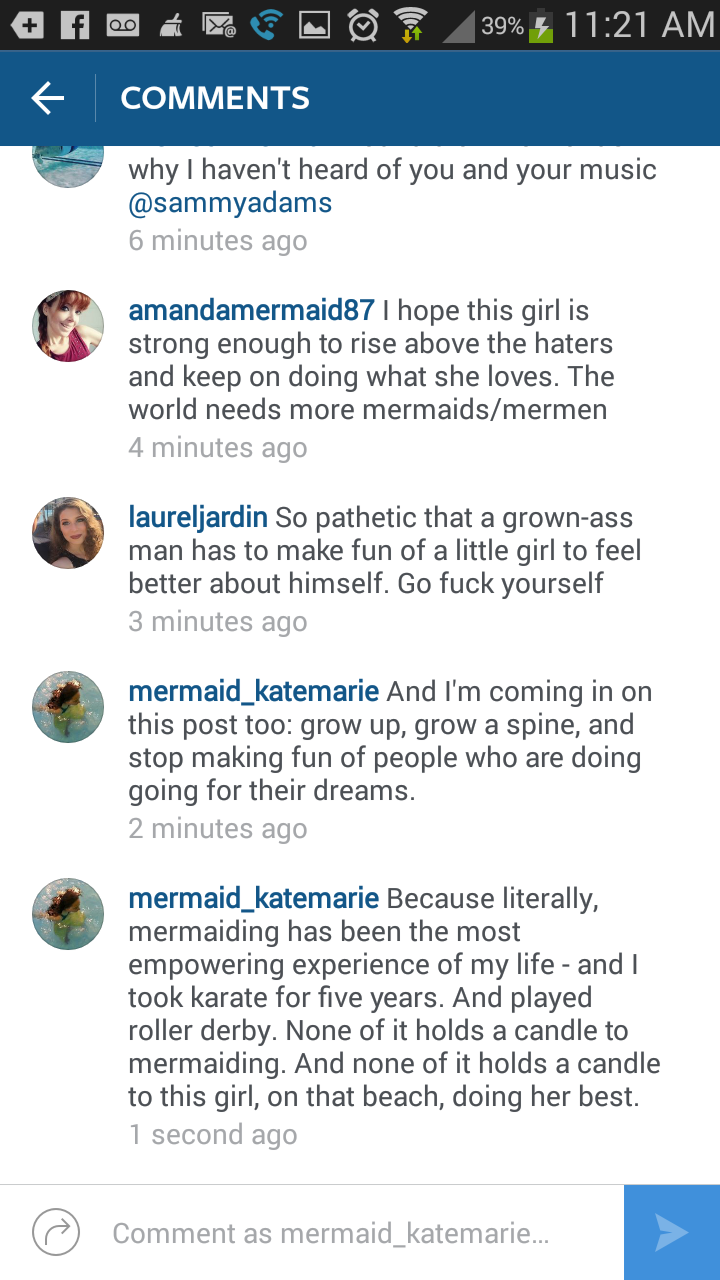Image resolution: width=720 pixels, height=1280 pixels.
Task: View amandamermaid87's profile picture
Action: (68, 326)
